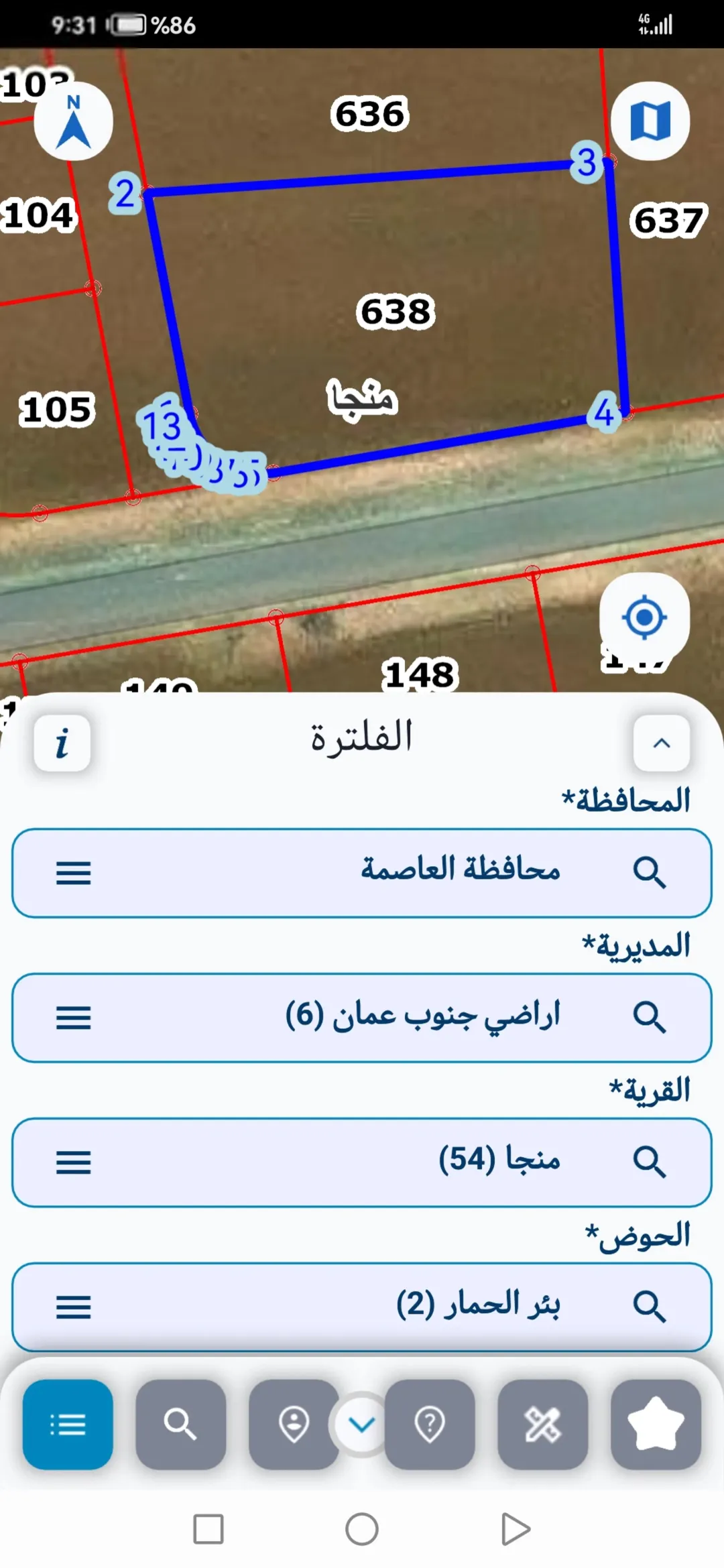Screen dimensions: 724x1568
Task: Open the search tool in bottom toolbar
Action: pos(181,1424)
